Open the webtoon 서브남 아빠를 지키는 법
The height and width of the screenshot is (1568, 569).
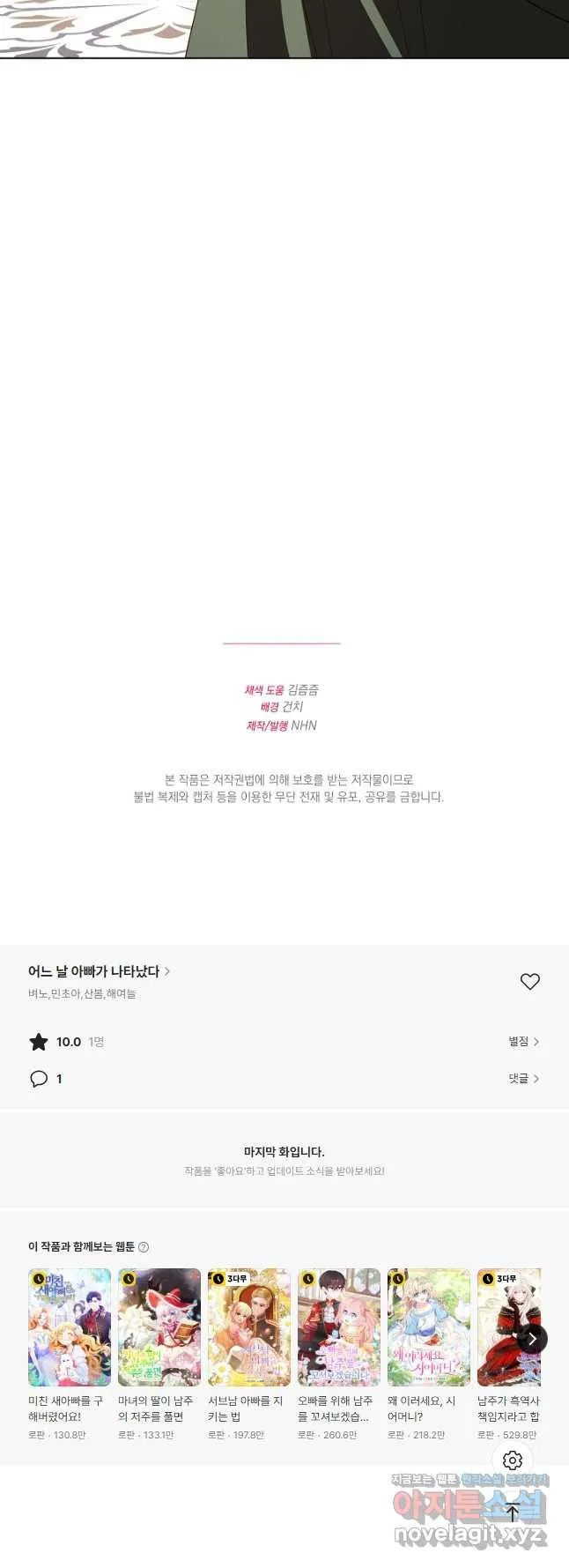point(249,1327)
